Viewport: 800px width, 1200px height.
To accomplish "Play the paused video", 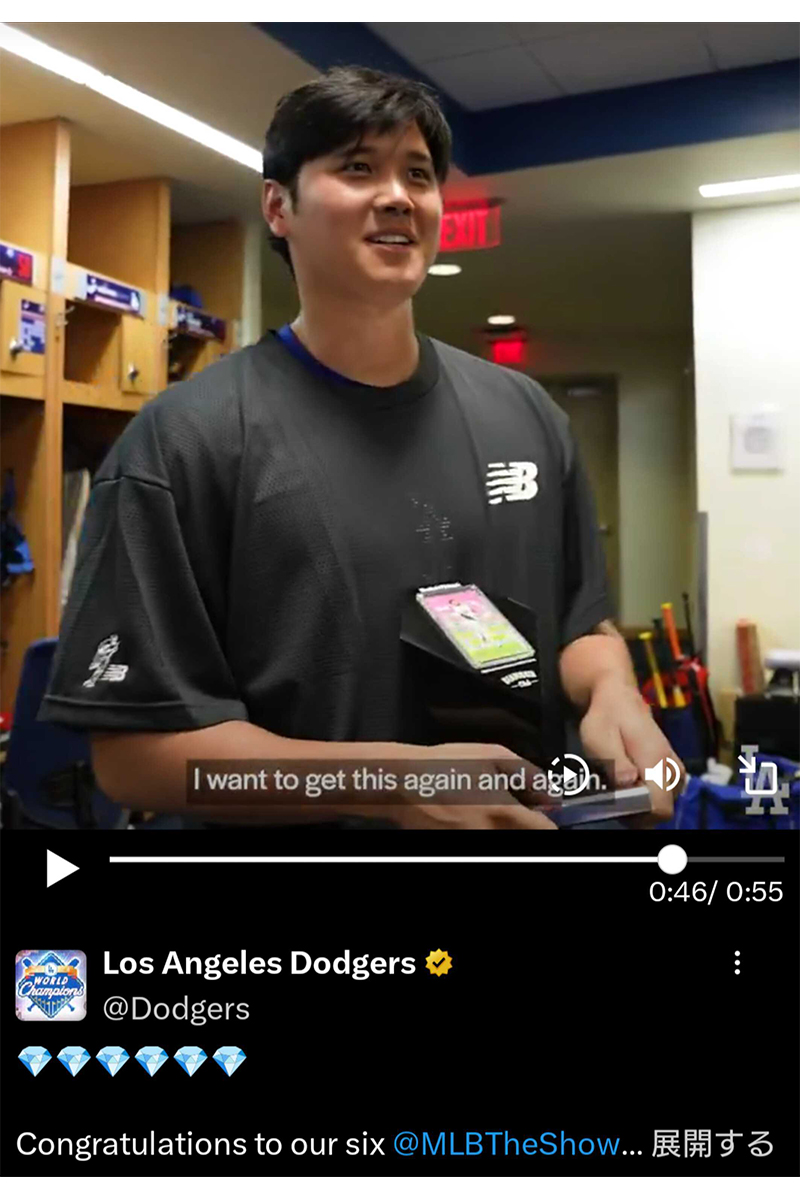I will coord(61,867).
